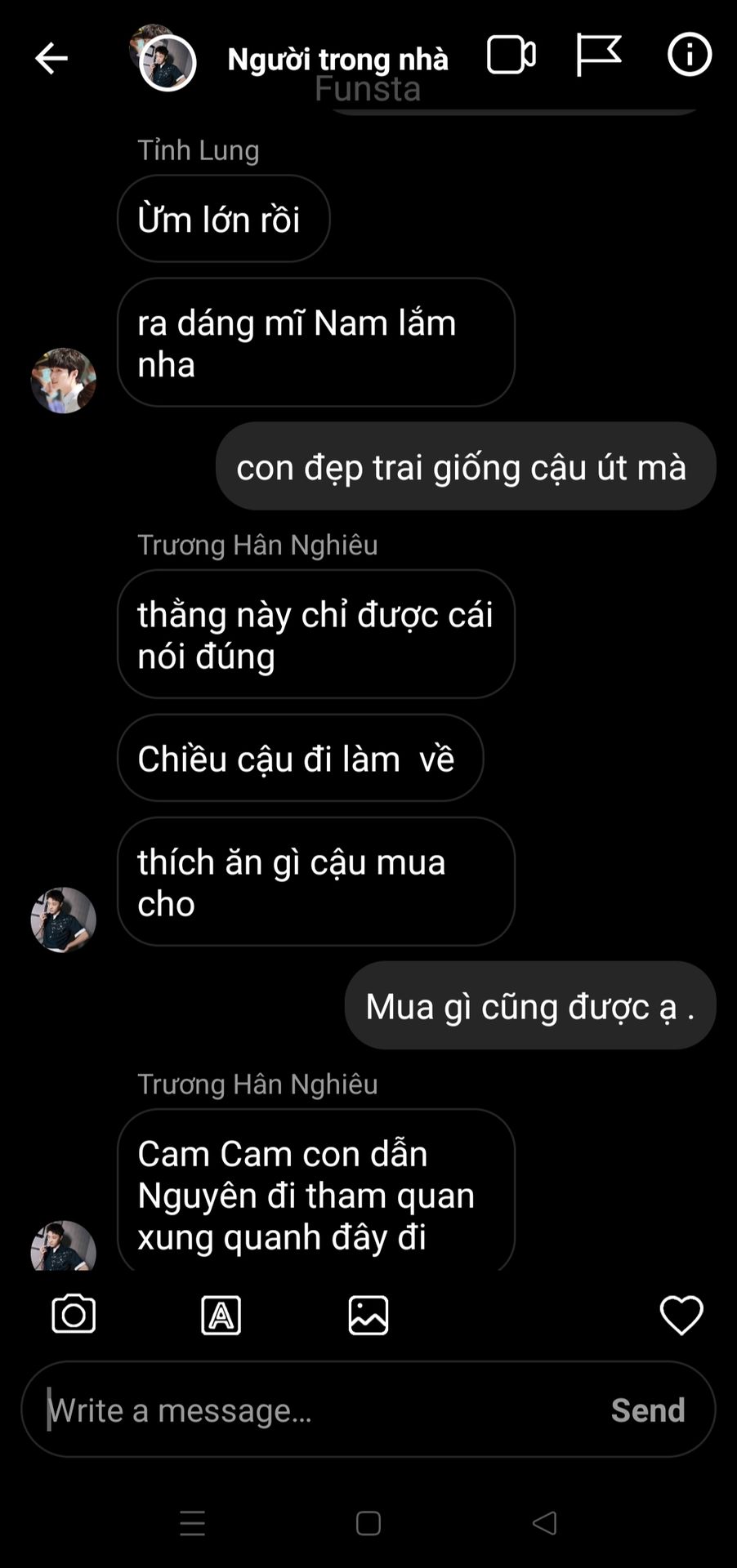Tap the system home button

pyautogui.click(x=368, y=1523)
